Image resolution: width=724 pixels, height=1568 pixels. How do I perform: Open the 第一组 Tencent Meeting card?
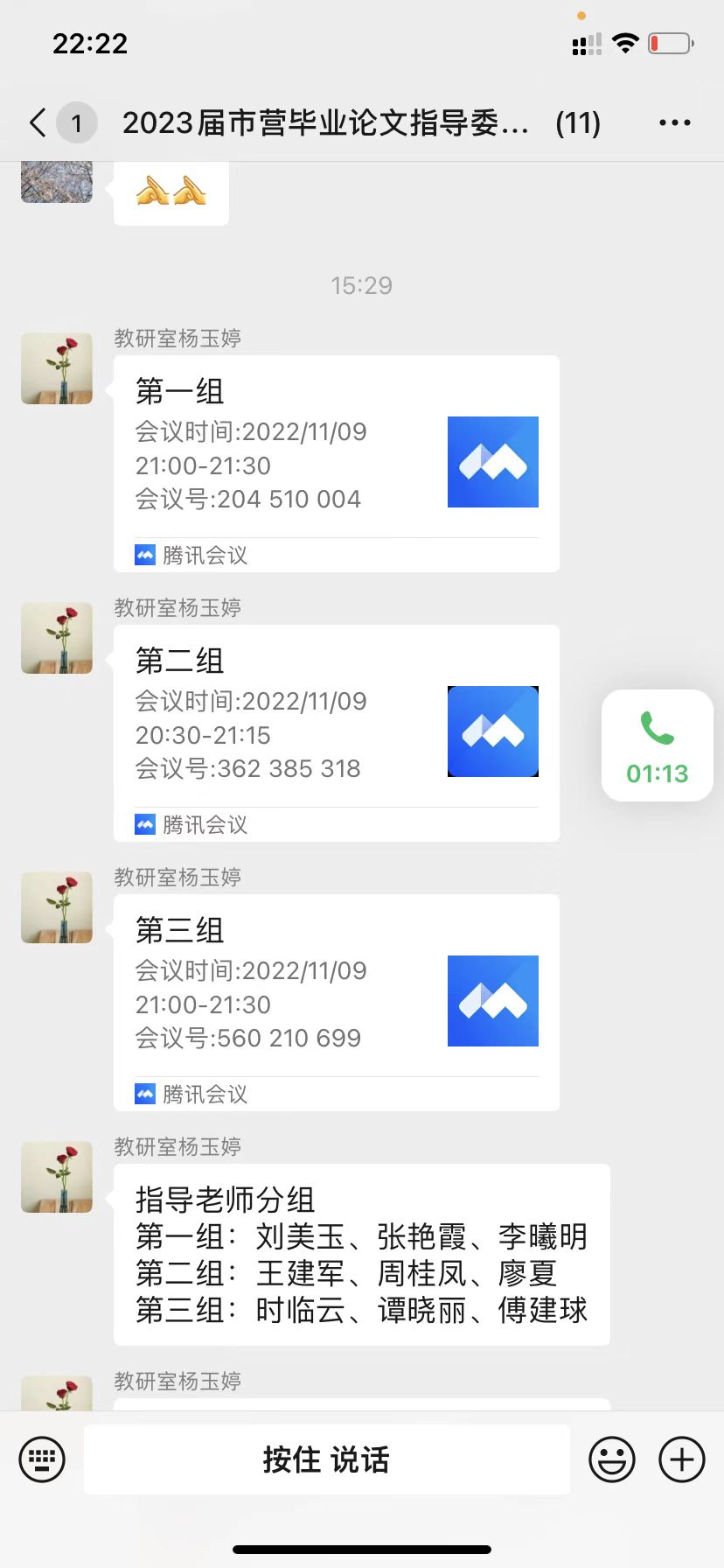tap(336, 463)
